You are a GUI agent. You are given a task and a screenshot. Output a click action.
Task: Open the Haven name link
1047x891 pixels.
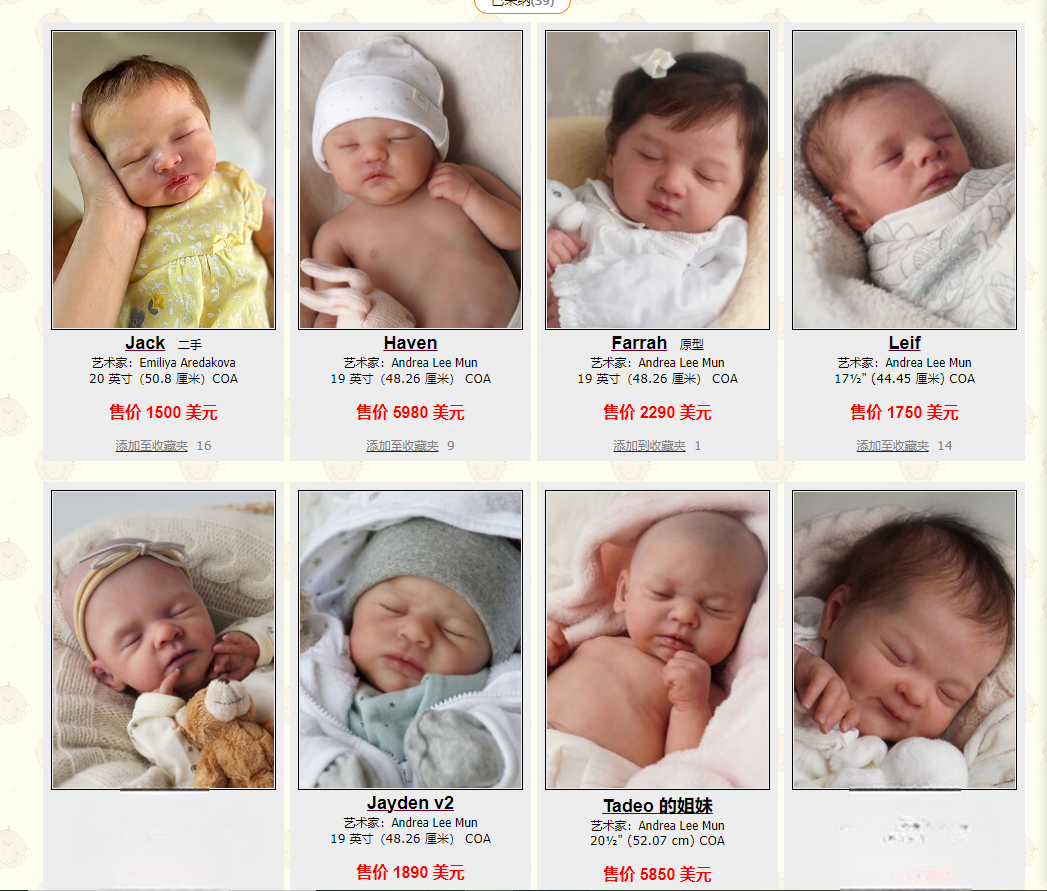point(410,343)
